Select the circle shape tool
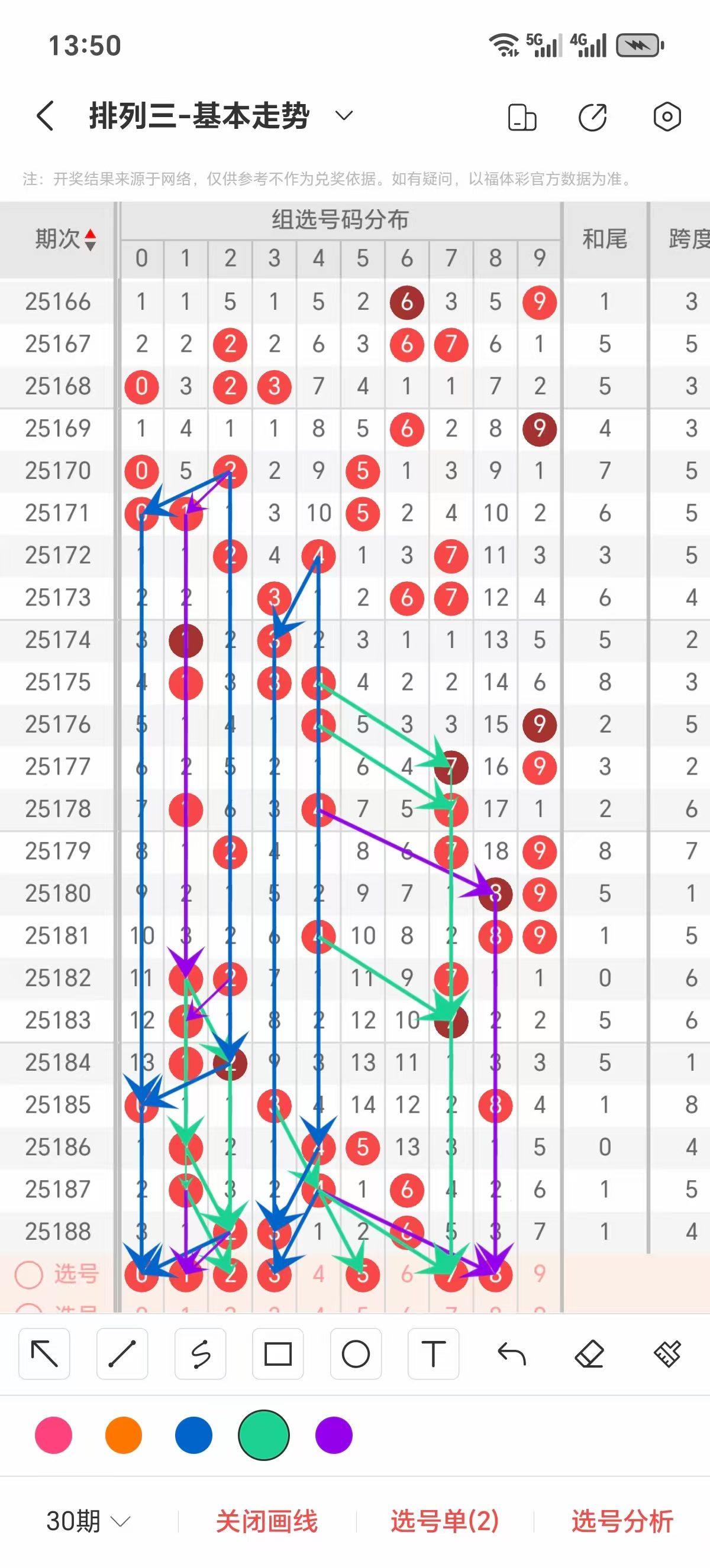Screen dimensions: 710x1568 click(x=356, y=1355)
